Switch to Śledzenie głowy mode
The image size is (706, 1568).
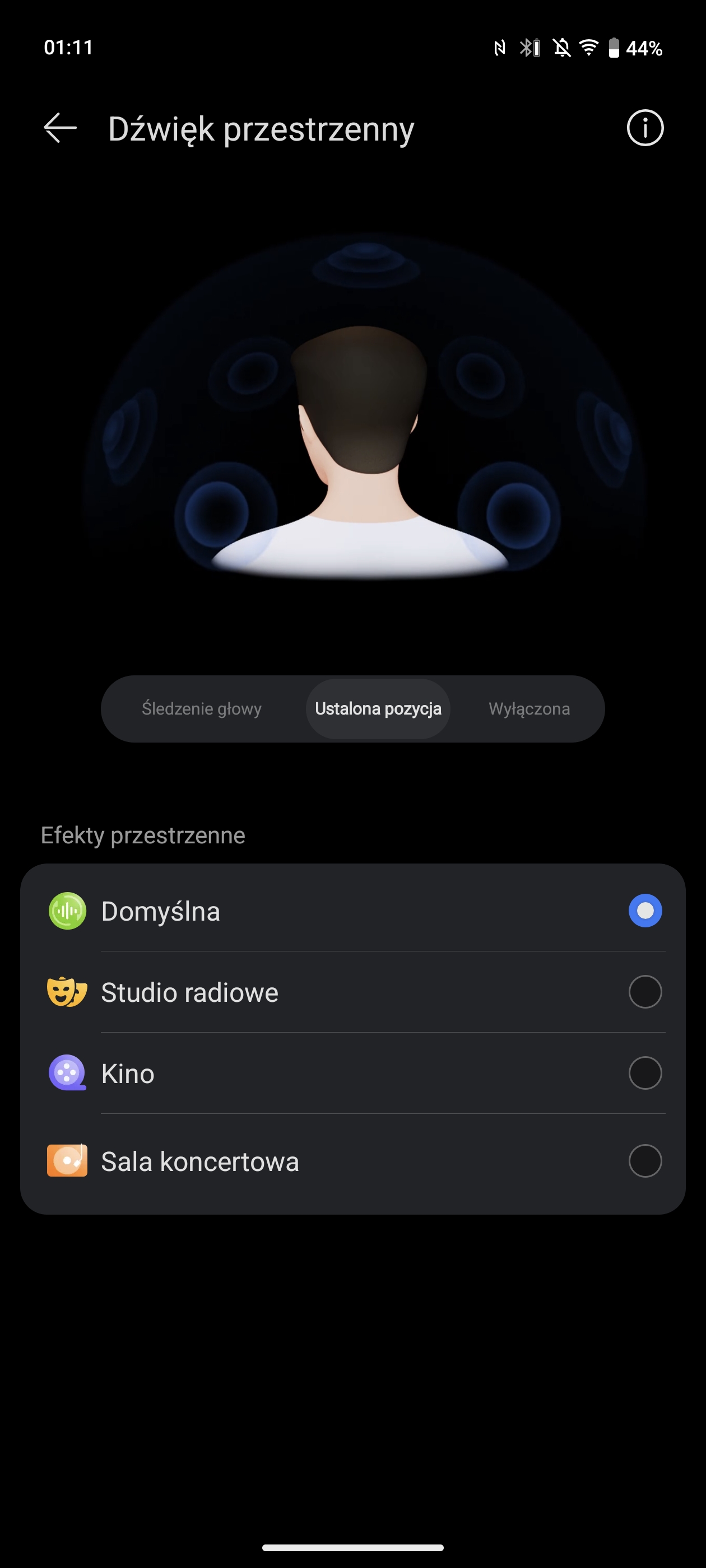[202, 708]
